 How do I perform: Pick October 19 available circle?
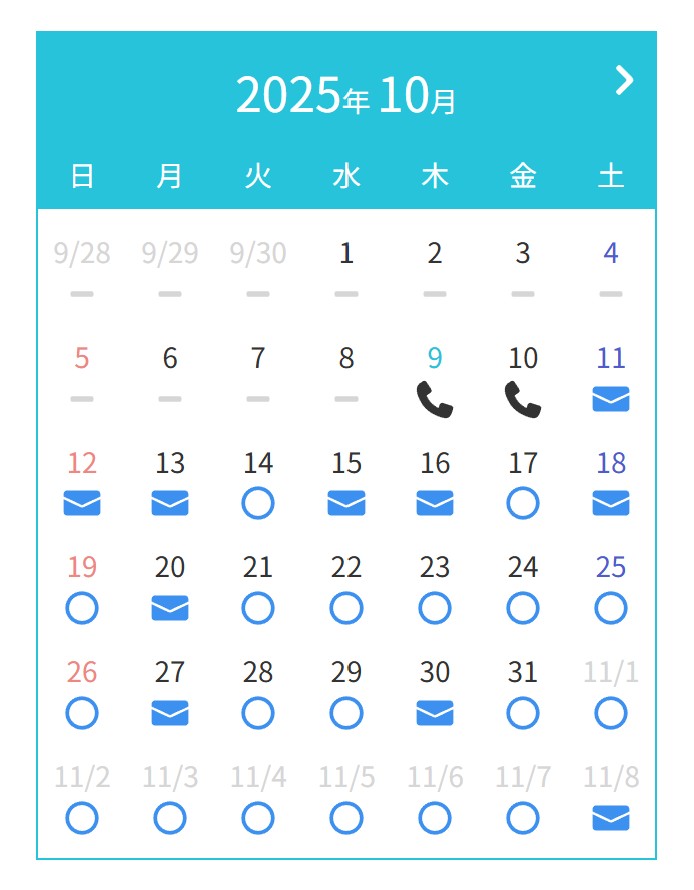82,607
